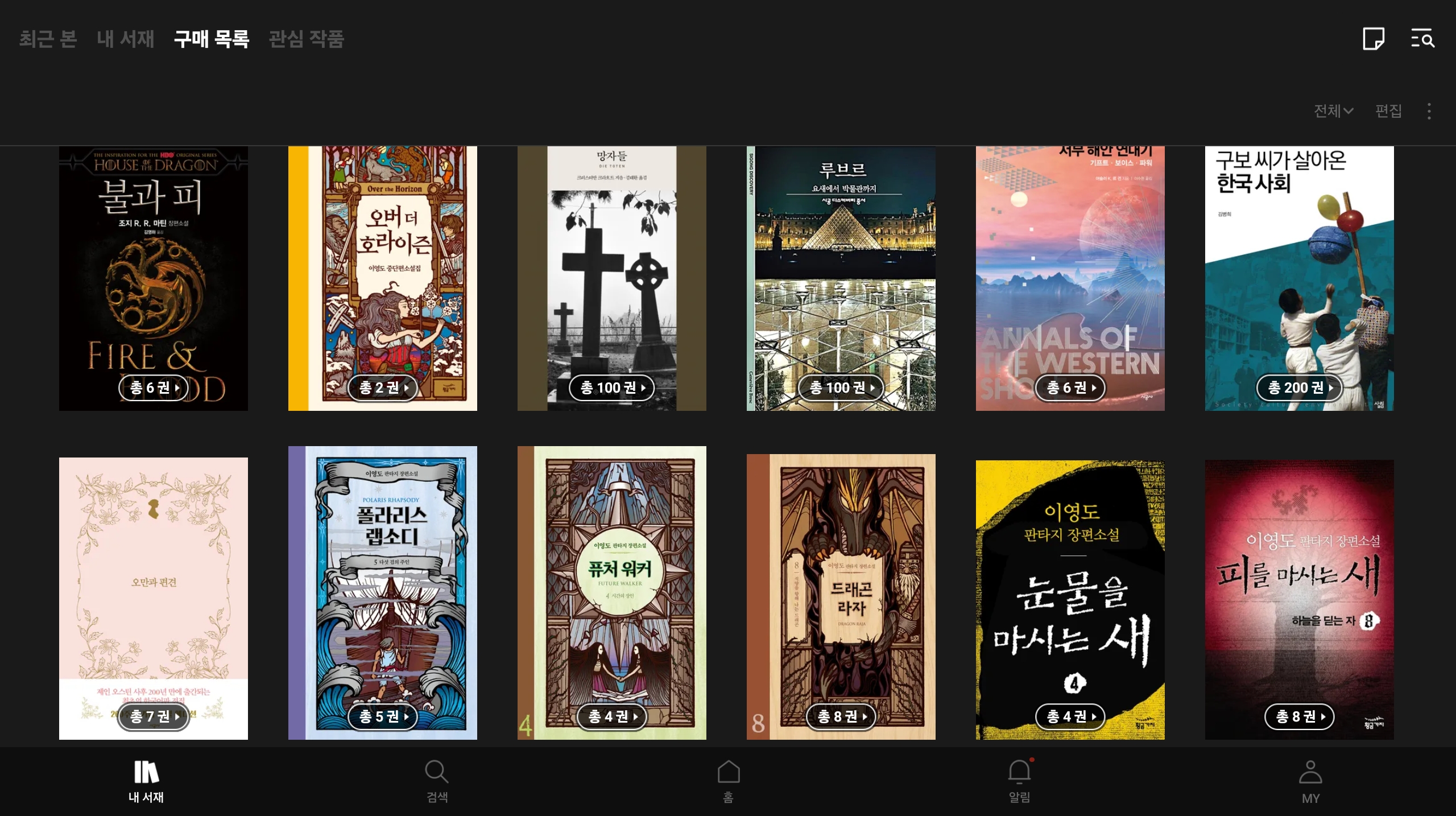Go to the 검색 search tab
1456x816 pixels.
tap(437, 781)
